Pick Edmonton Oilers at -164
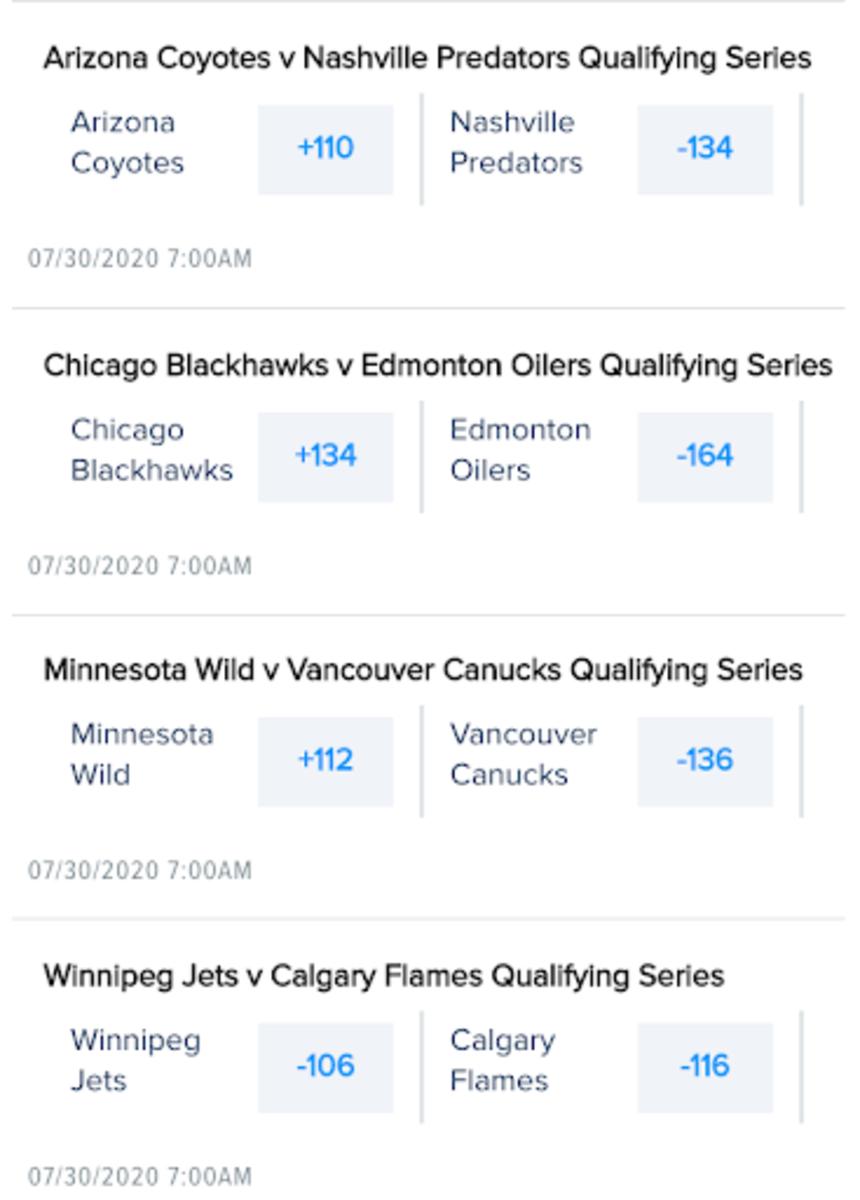This screenshot has height=1200, width=860. click(x=705, y=456)
